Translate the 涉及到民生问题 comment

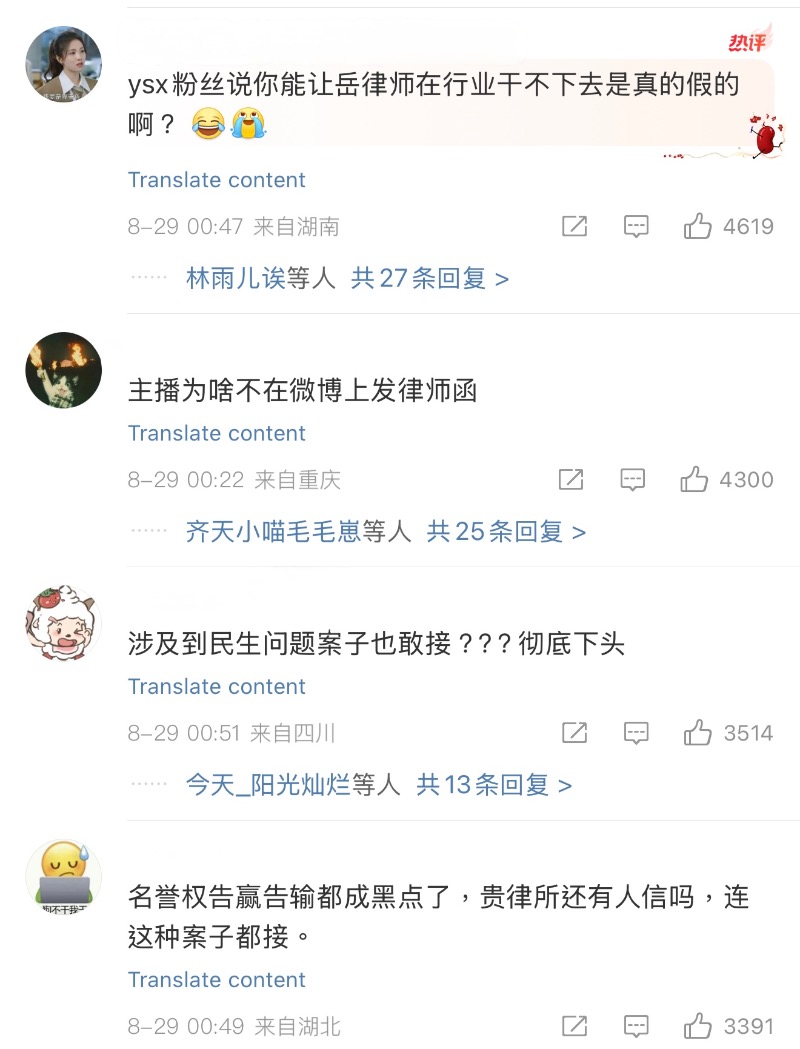point(216,686)
